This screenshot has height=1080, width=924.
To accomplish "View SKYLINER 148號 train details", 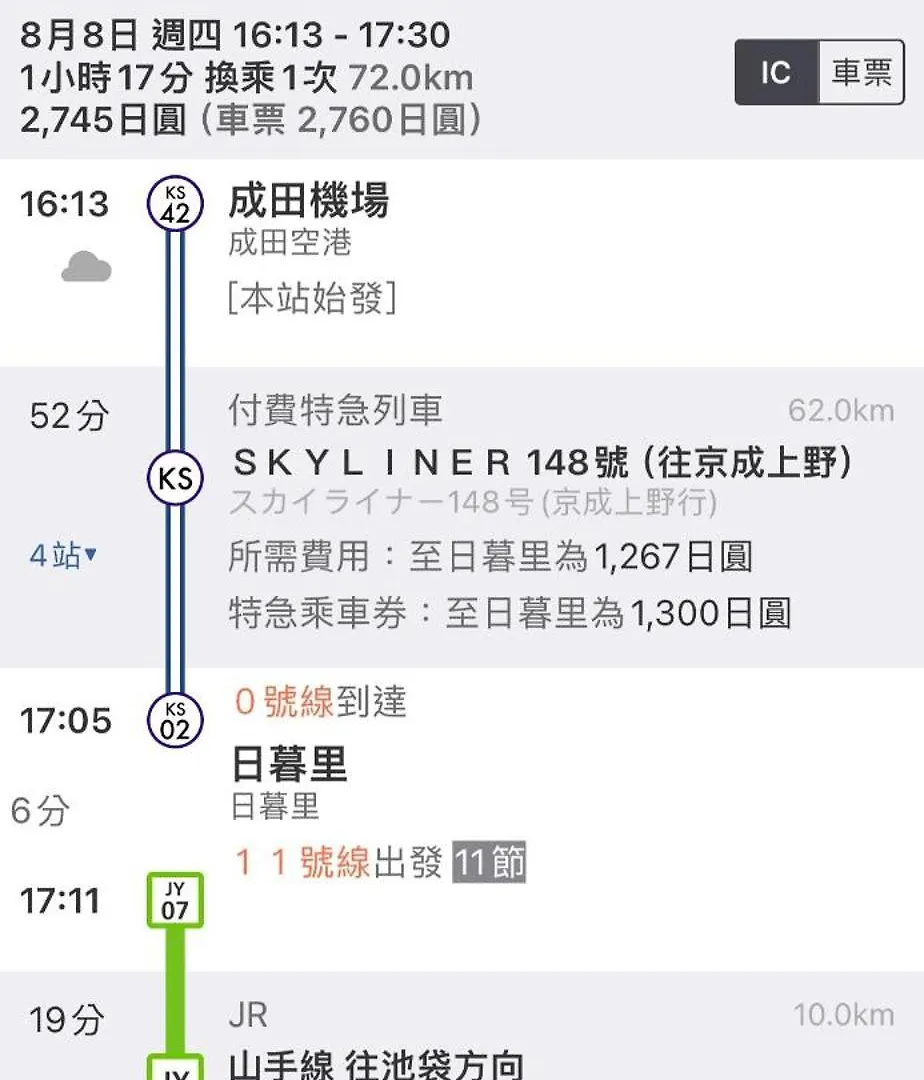I will (541, 463).
